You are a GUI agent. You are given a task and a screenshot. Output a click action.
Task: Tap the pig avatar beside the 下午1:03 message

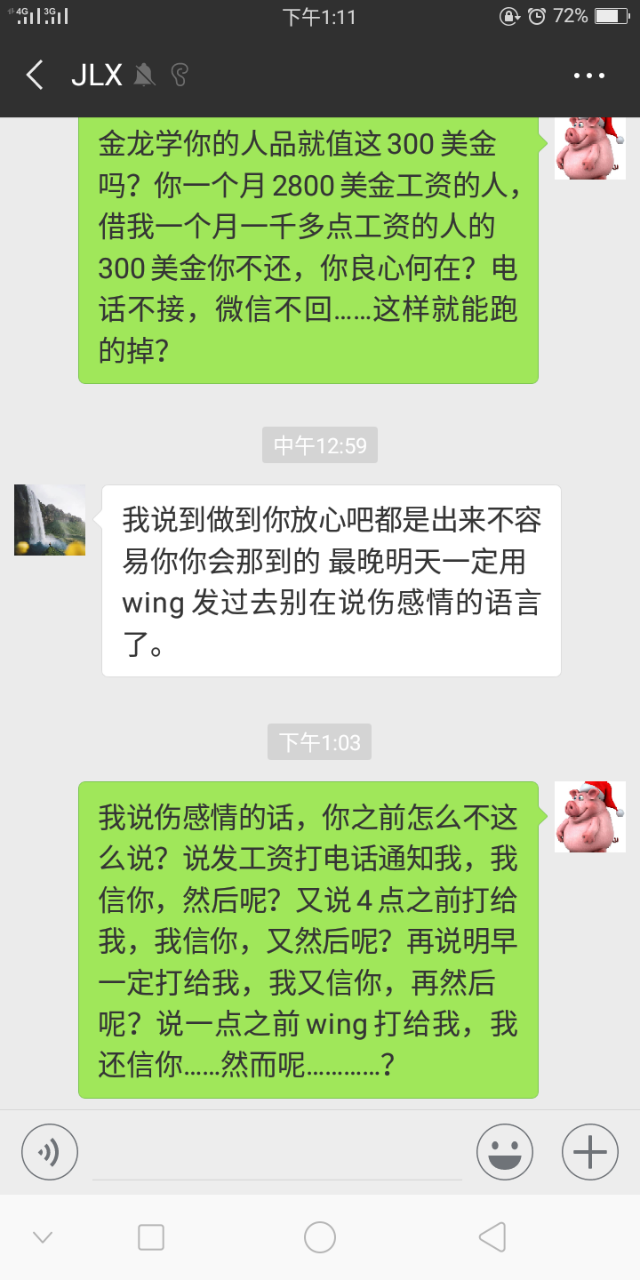pos(590,817)
